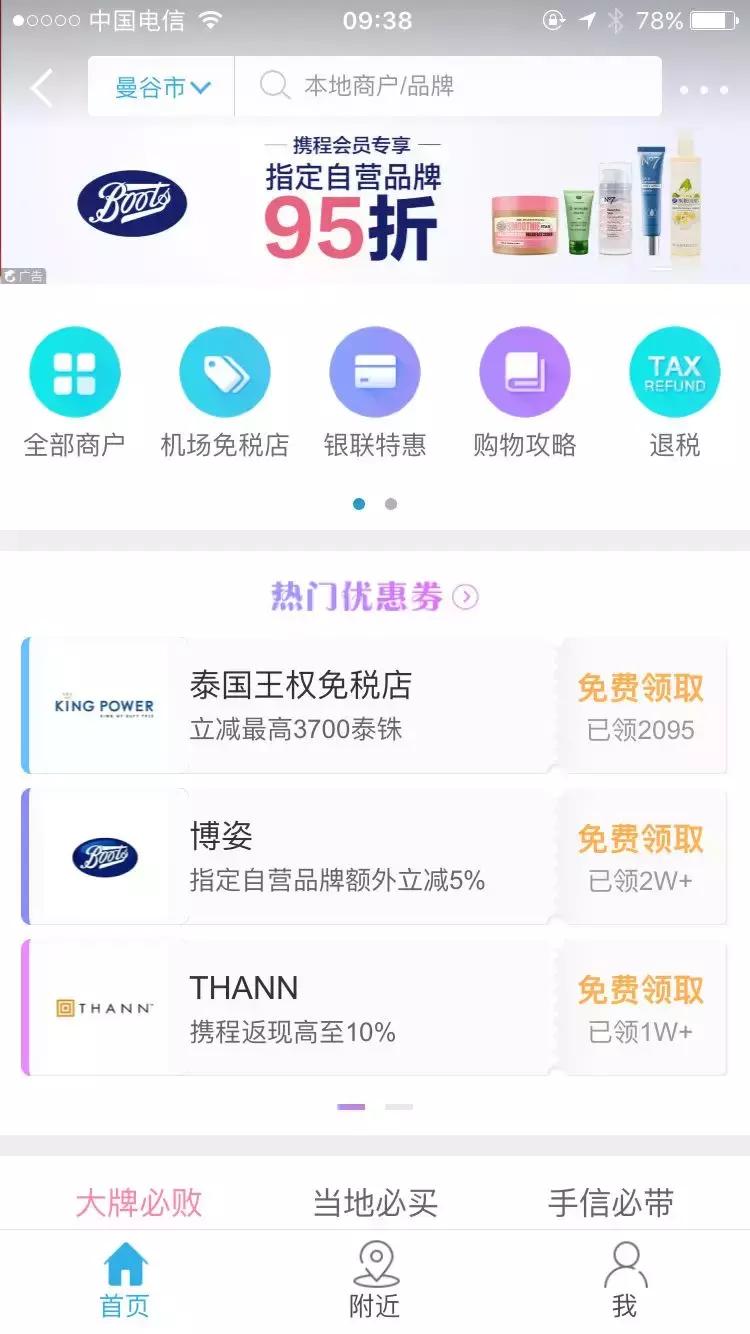Tap the back arrow at top left
The image size is (750, 1334).
[40, 87]
